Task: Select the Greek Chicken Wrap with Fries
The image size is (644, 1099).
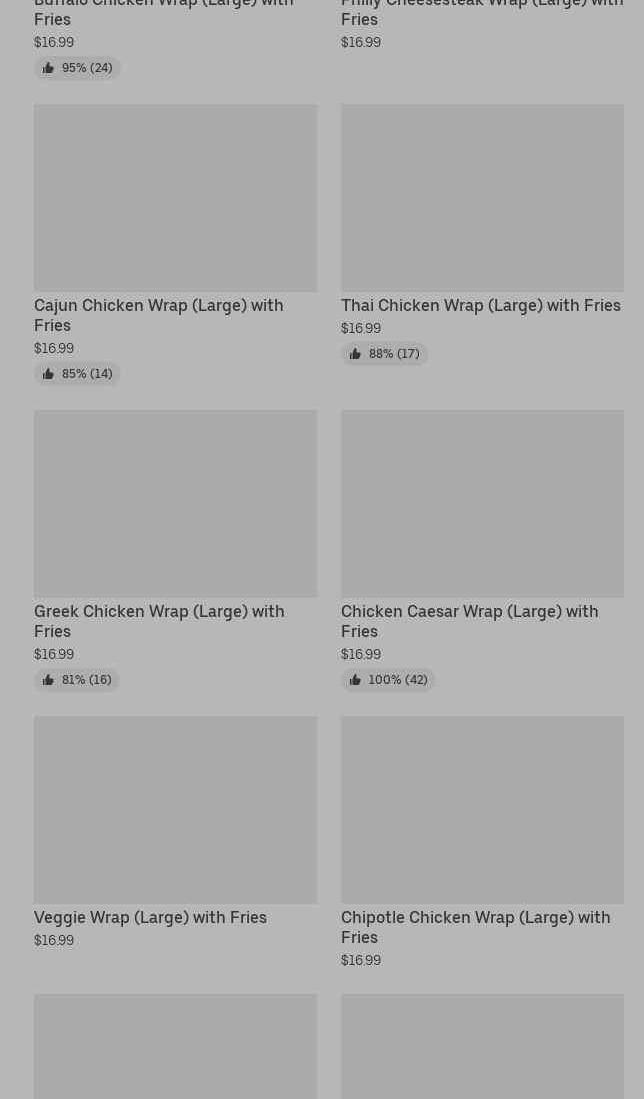Action: [175, 550]
